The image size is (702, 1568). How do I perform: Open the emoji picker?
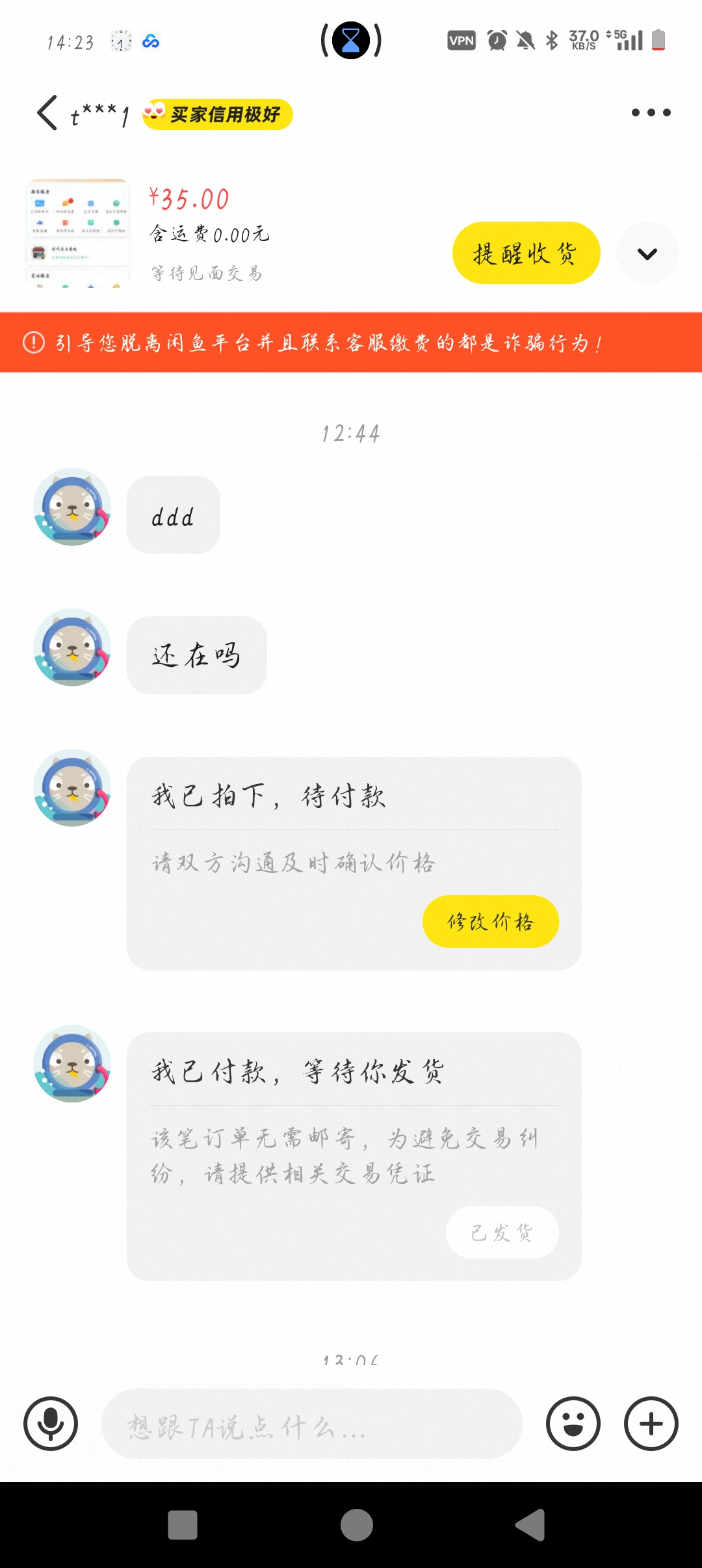(x=573, y=1424)
